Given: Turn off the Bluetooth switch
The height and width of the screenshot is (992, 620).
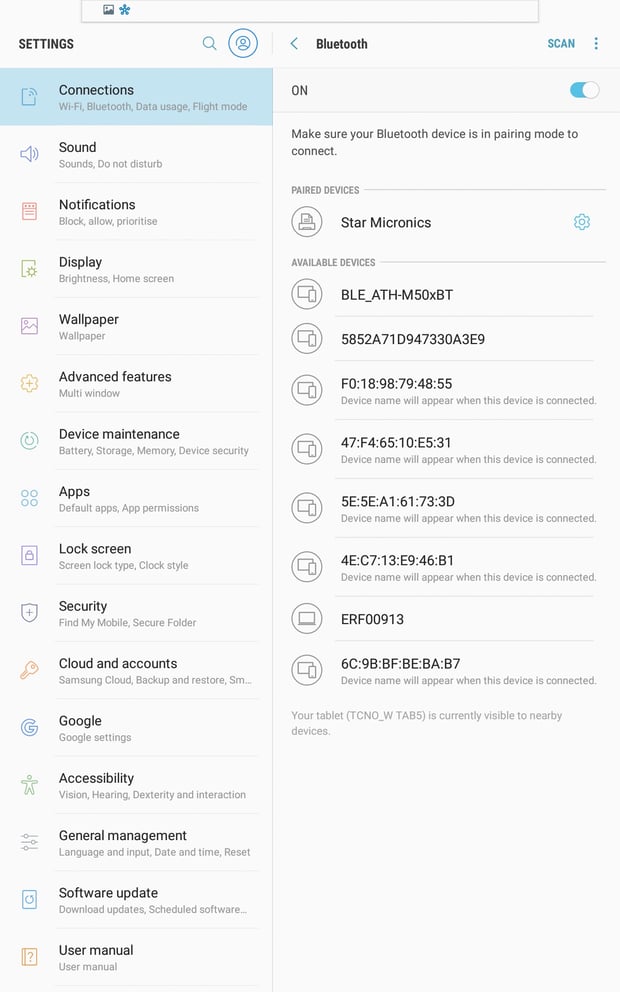Looking at the screenshot, I should [584, 90].
